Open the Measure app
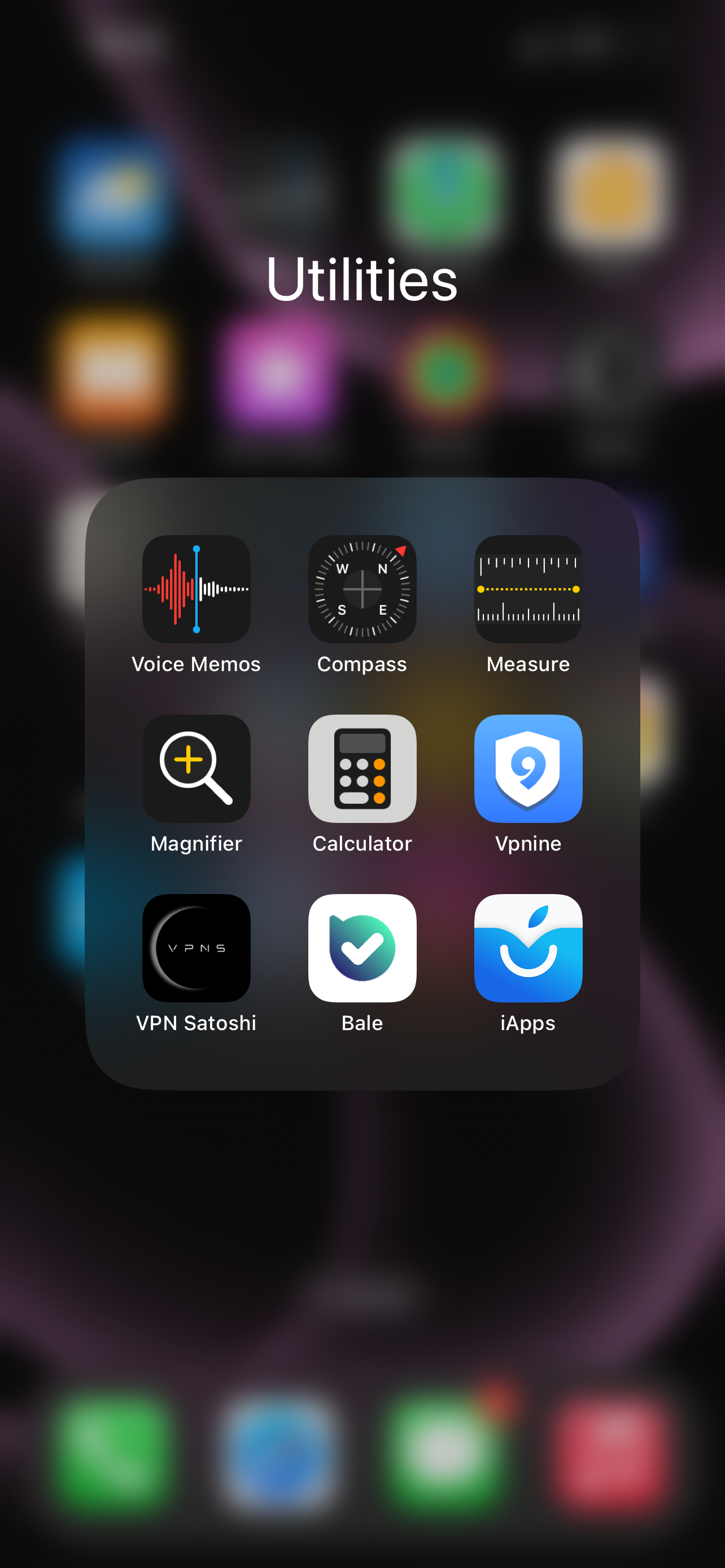725x1568 pixels. [528, 589]
